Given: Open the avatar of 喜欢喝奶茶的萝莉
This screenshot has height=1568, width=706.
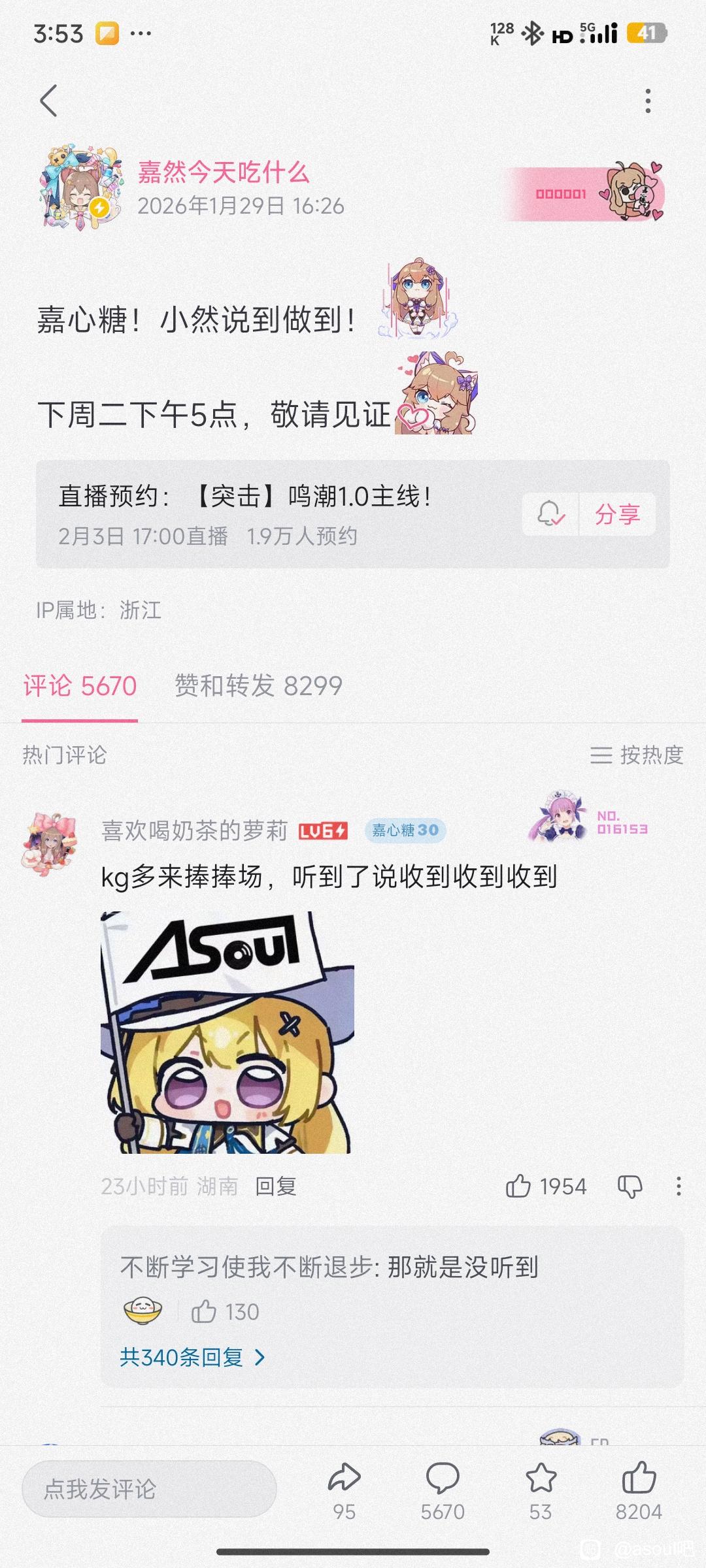Looking at the screenshot, I should click(50, 843).
